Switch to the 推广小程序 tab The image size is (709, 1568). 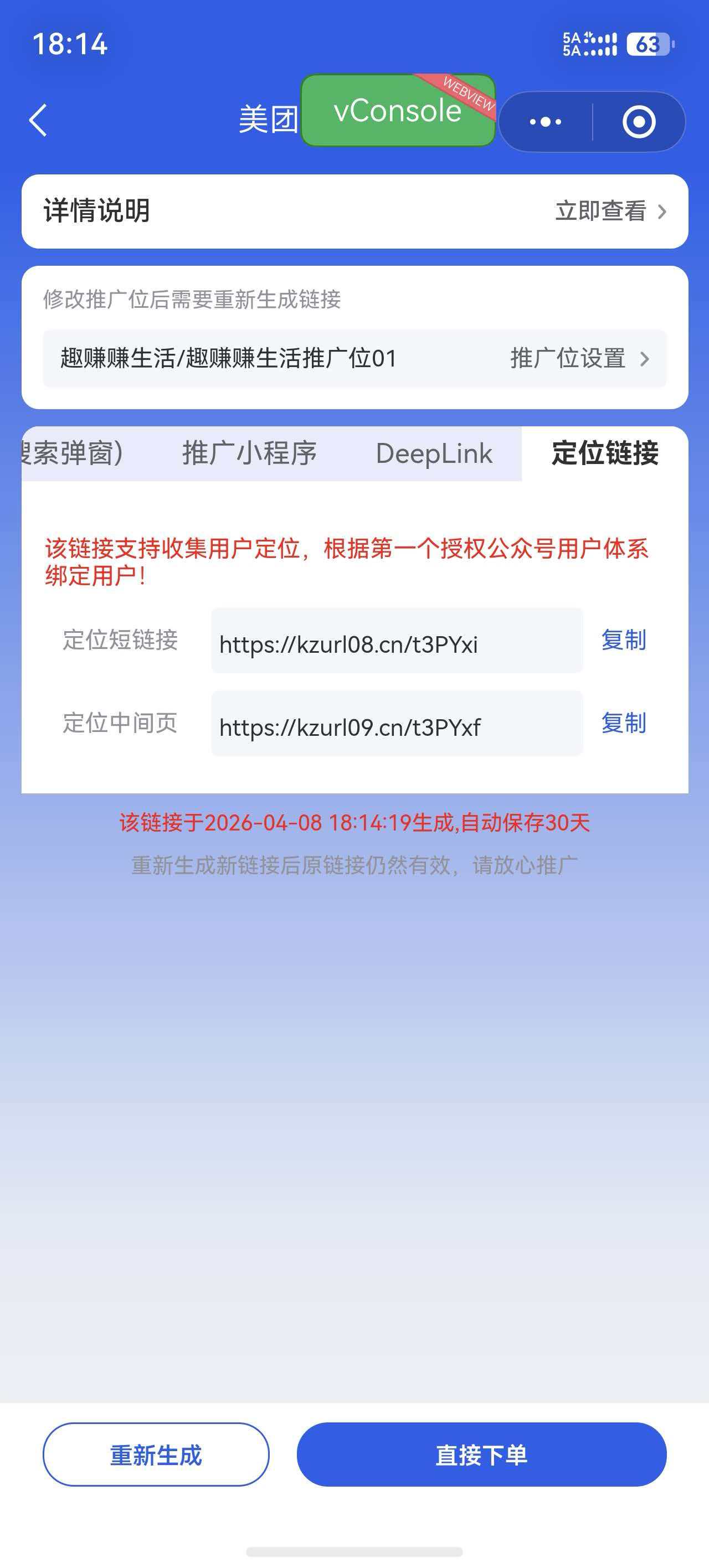click(x=249, y=453)
